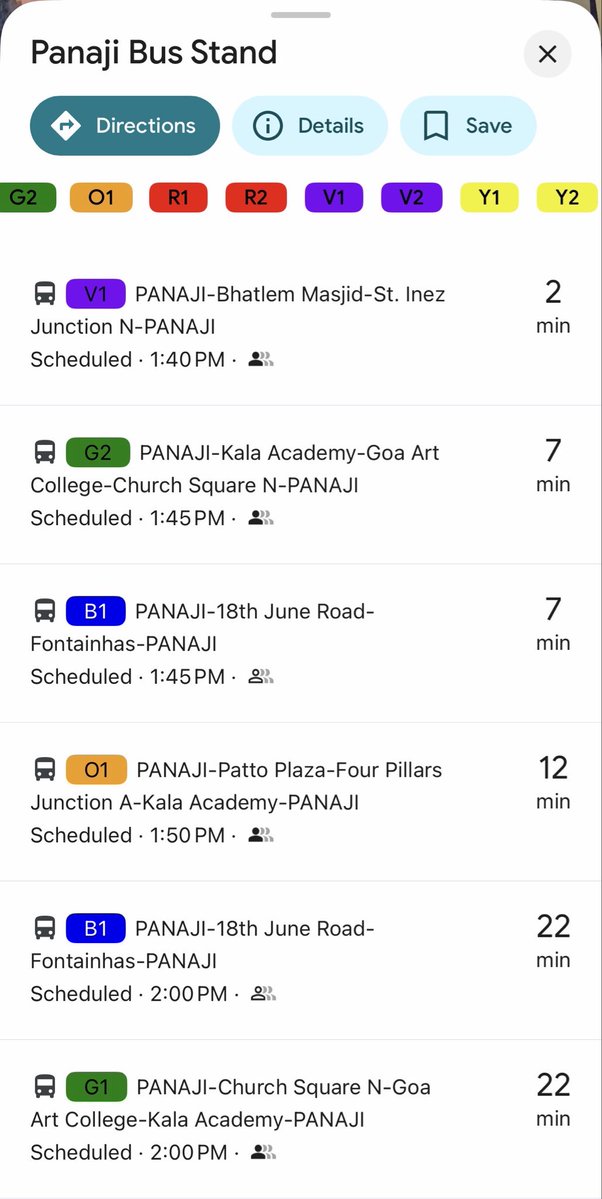Image resolution: width=602 pixels, height=1199 pixels.
Task: Open the Details of this stop
Action: [x=310, y=126]
